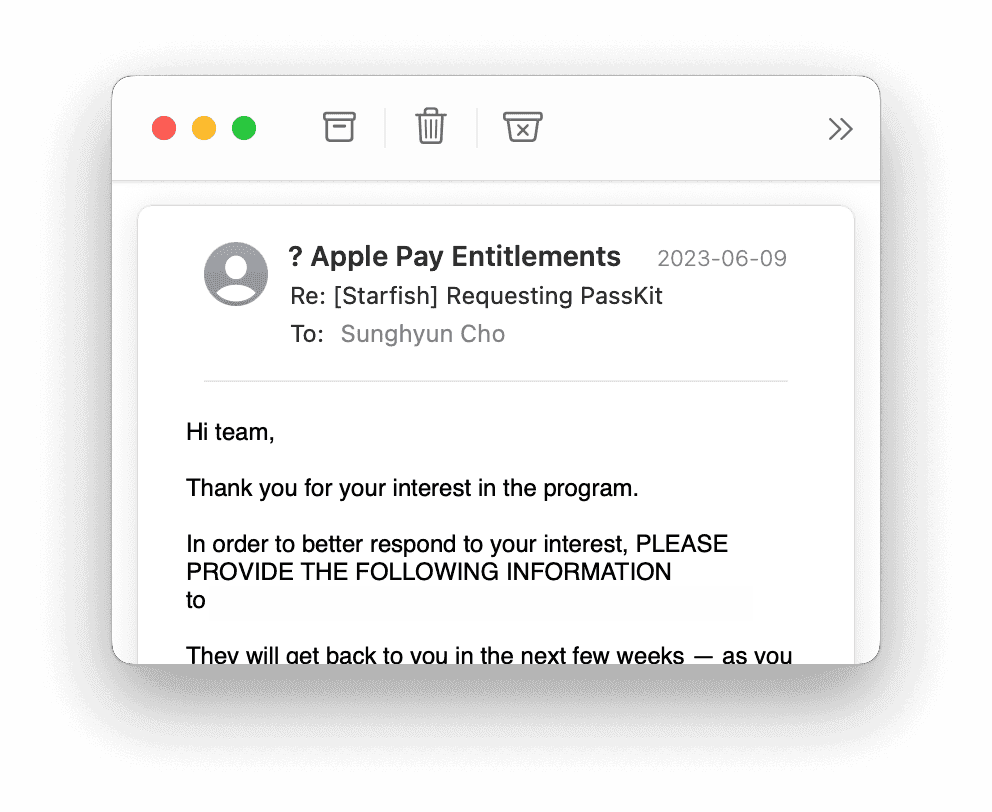Minimize the window with yellow button
Viewport: 992px width, 812px height.
[204, 129]
